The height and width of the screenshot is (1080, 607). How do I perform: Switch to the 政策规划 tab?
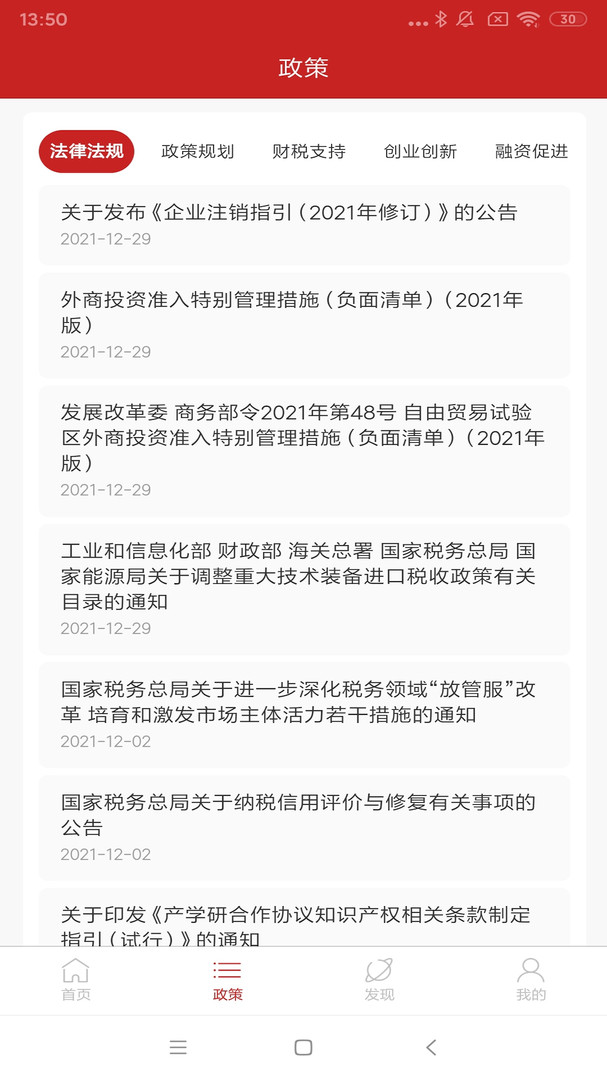tap(198, 151)
